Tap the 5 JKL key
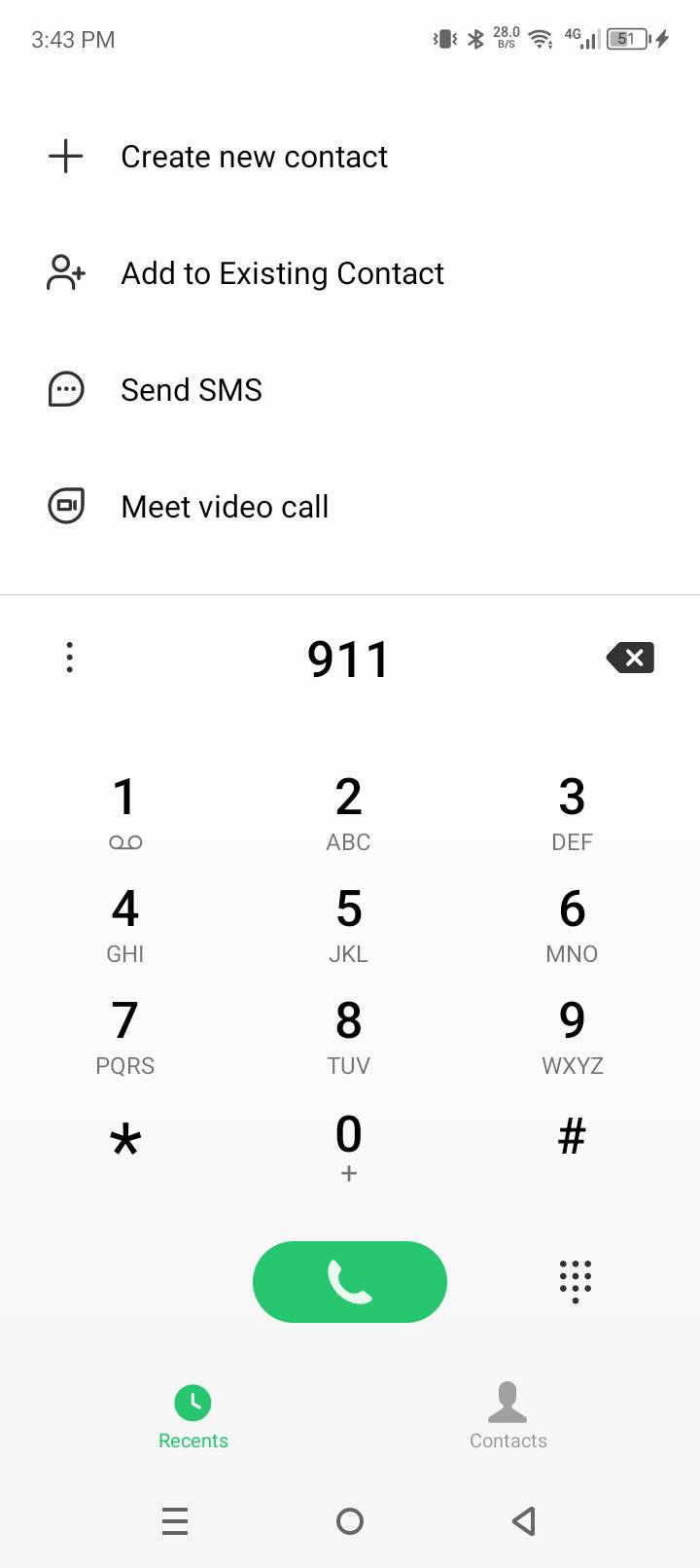The height and width of the screenshot is (1568, 700). click(x=348, y=921)
